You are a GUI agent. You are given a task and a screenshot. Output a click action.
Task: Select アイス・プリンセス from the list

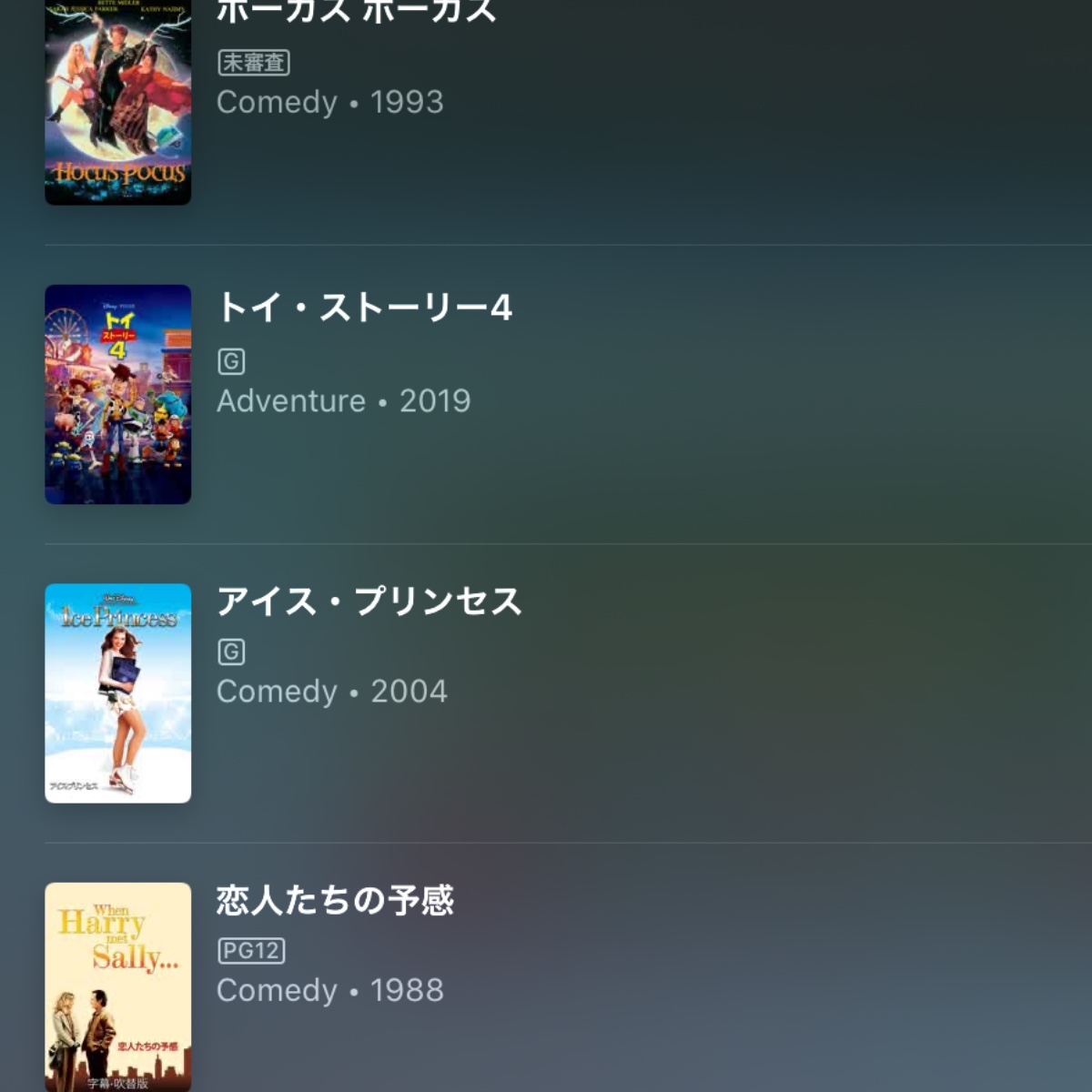pyautogui.click(x=369, y=602)
